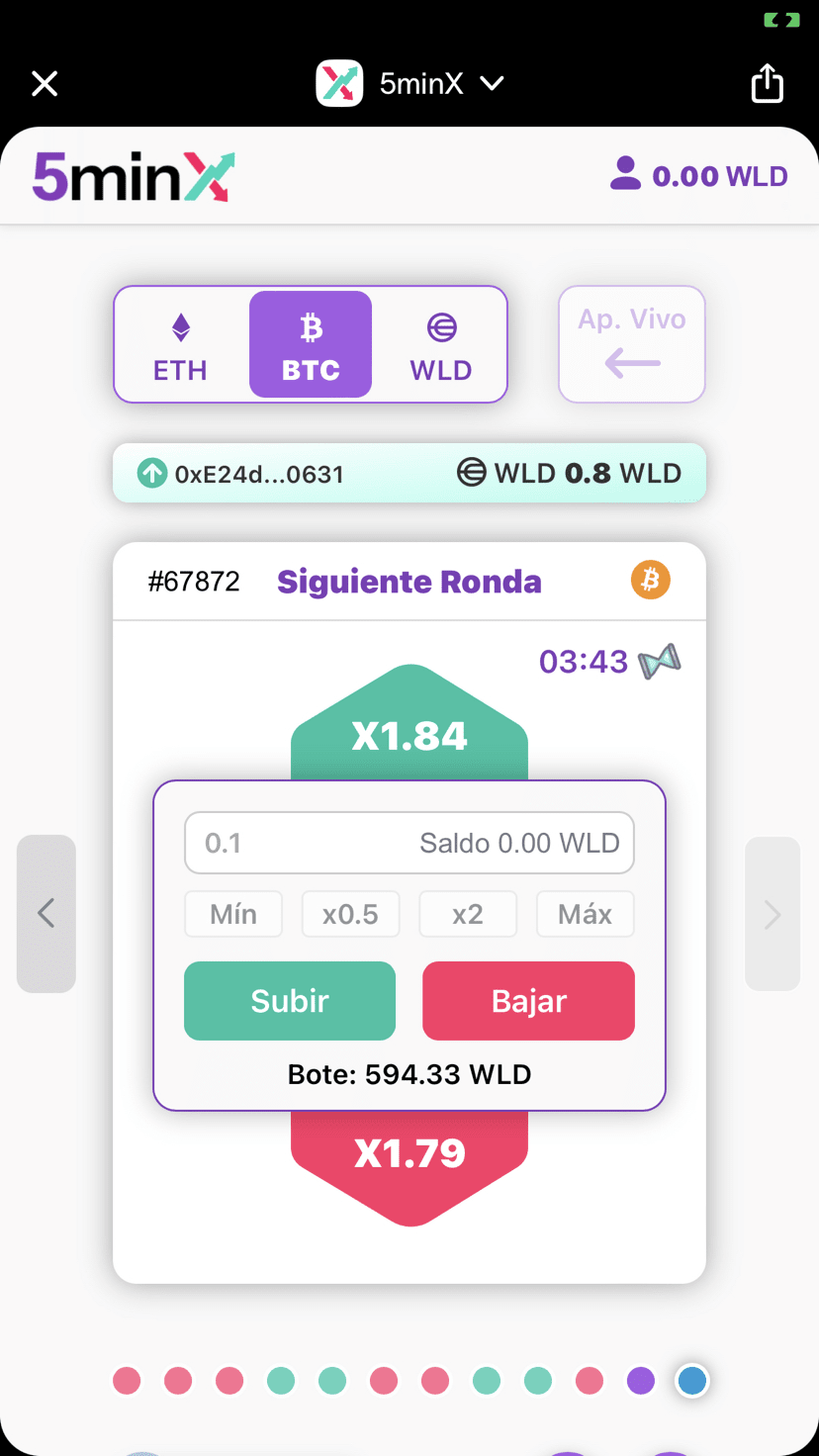The width and height of the screenshot is (819, 1456).
Task: Bet on Subir for this round
Action: coord(290,1001)
